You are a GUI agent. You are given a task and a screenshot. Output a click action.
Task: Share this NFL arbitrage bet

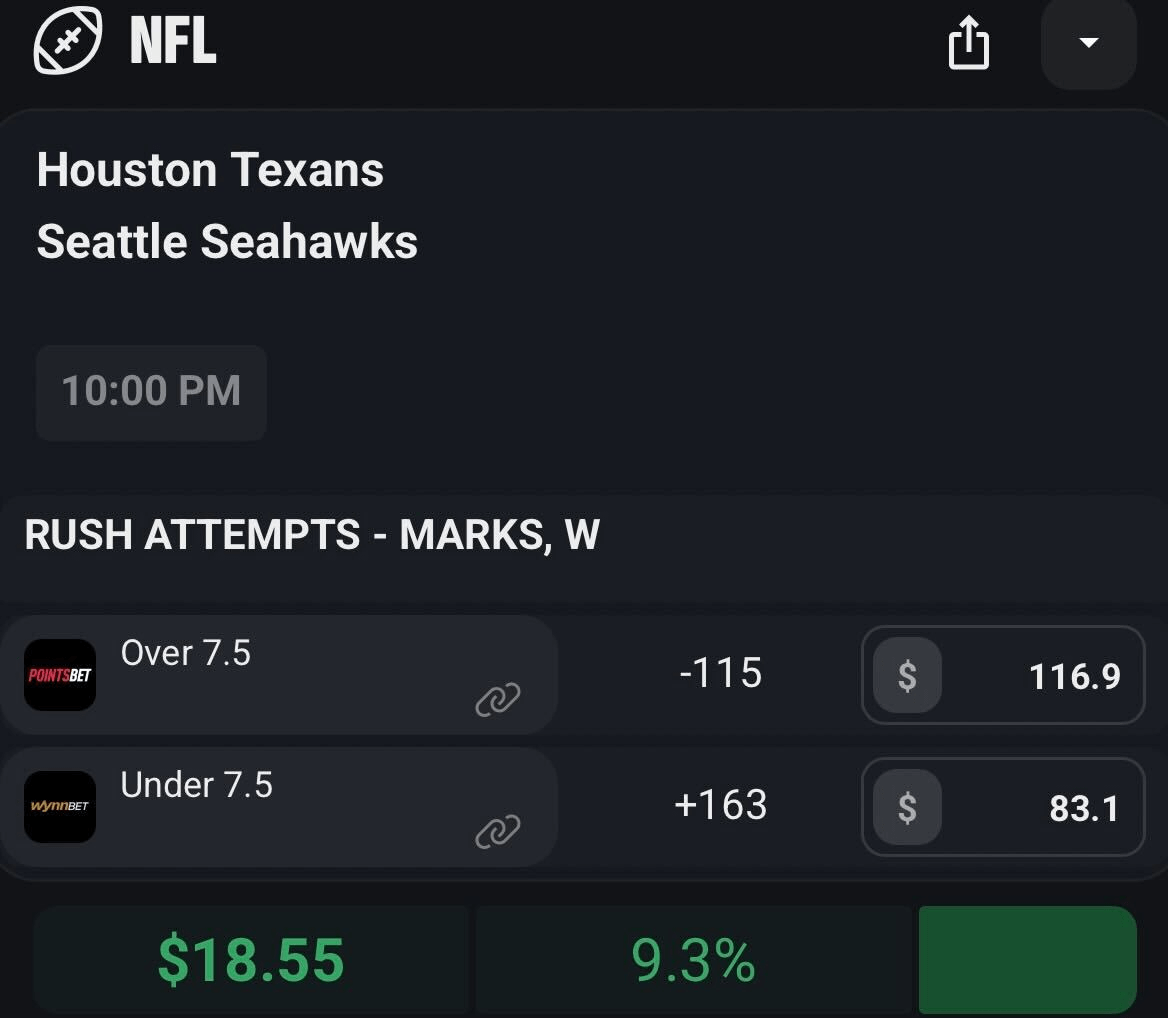(x=968, y=45)
